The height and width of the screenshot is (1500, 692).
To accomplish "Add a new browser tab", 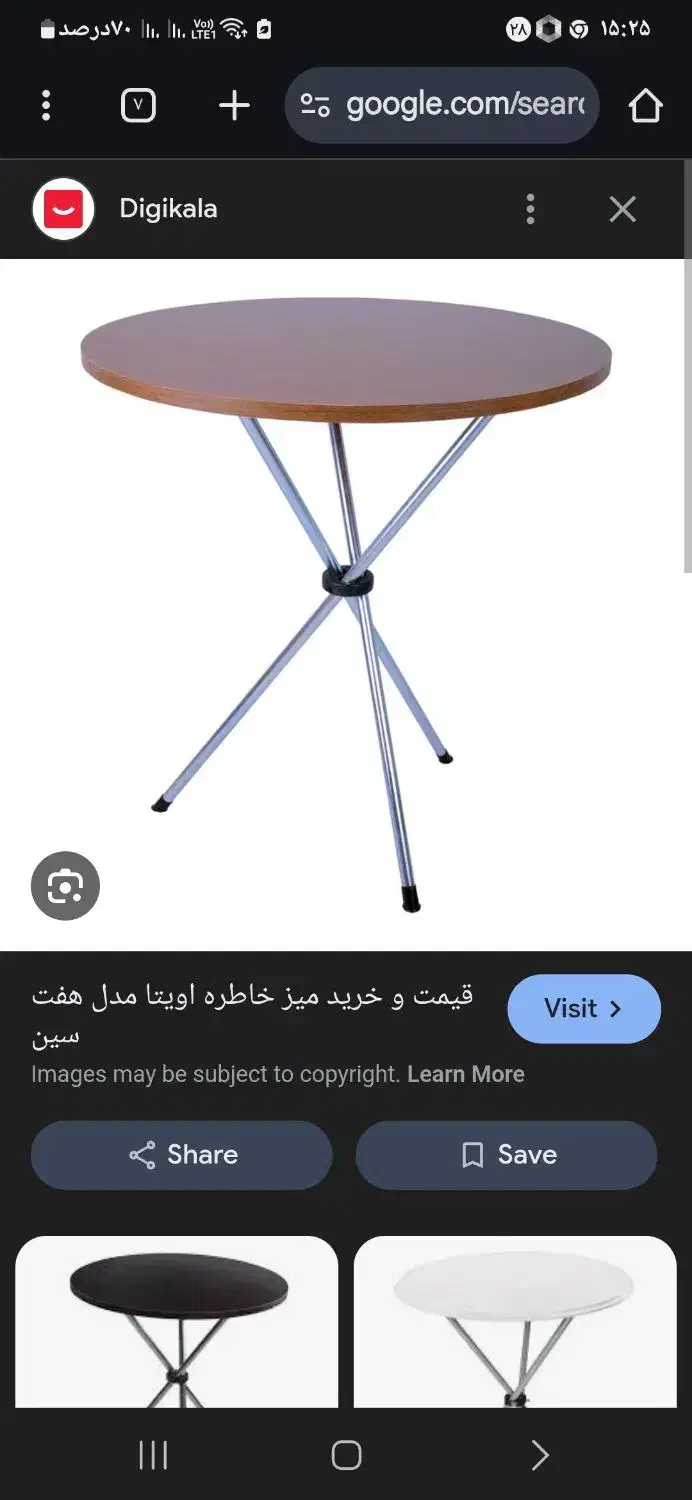I will tap(234, 105).
